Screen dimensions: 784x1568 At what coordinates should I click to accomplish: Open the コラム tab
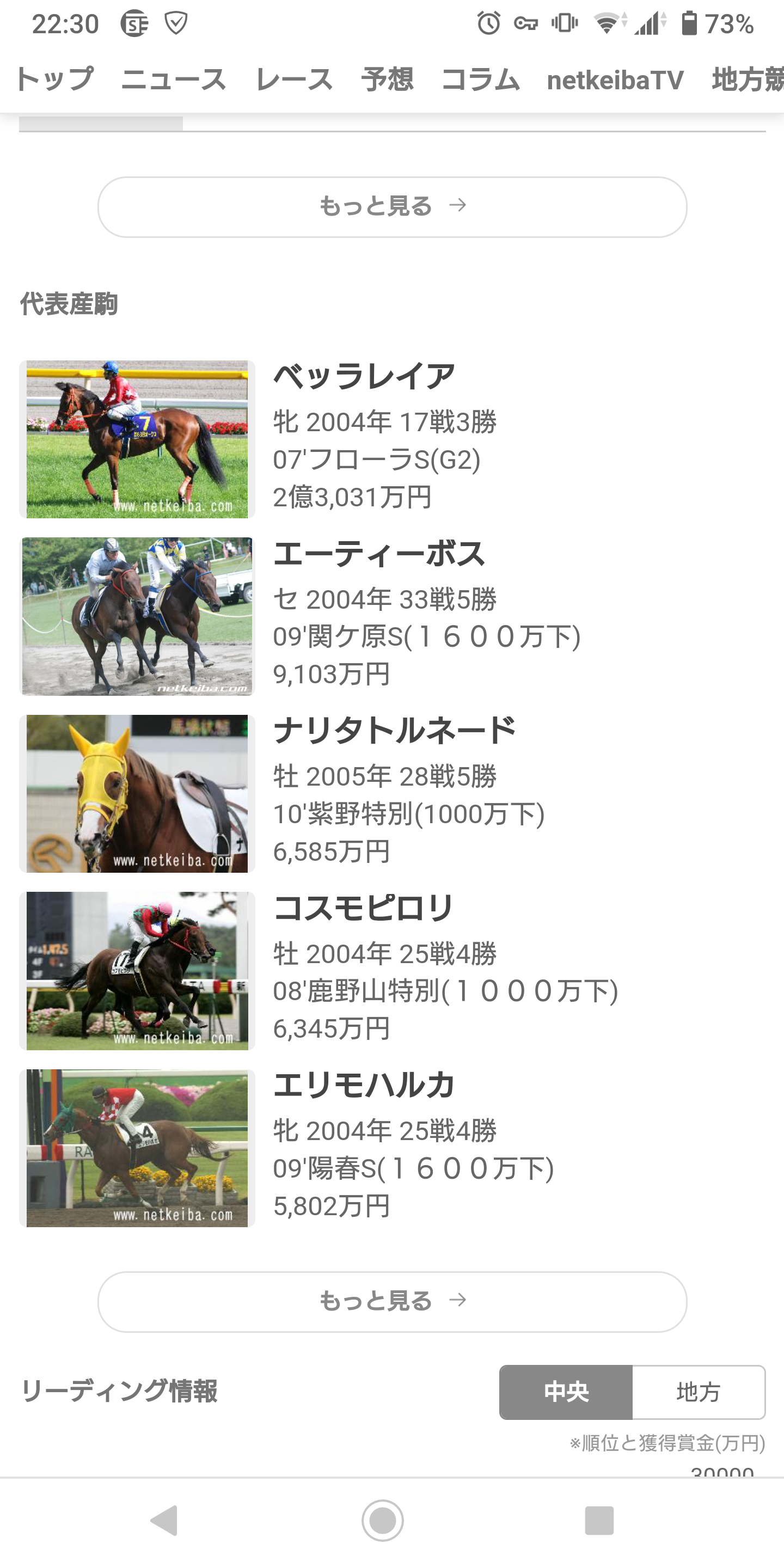480,79
